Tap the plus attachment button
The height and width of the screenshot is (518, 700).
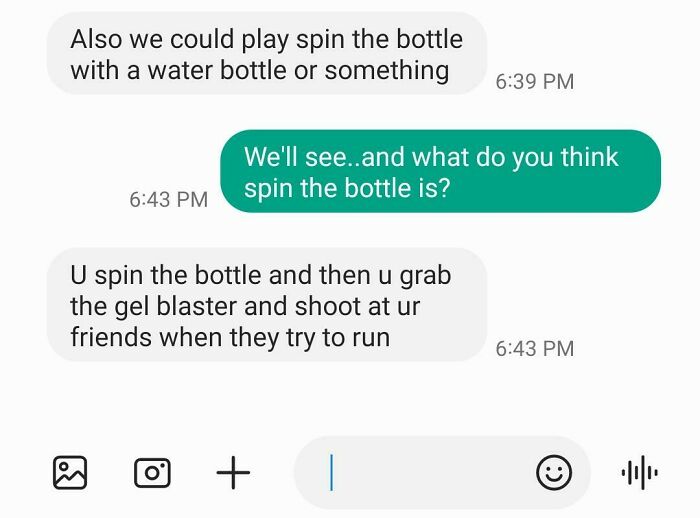click(x=233, y=472)
